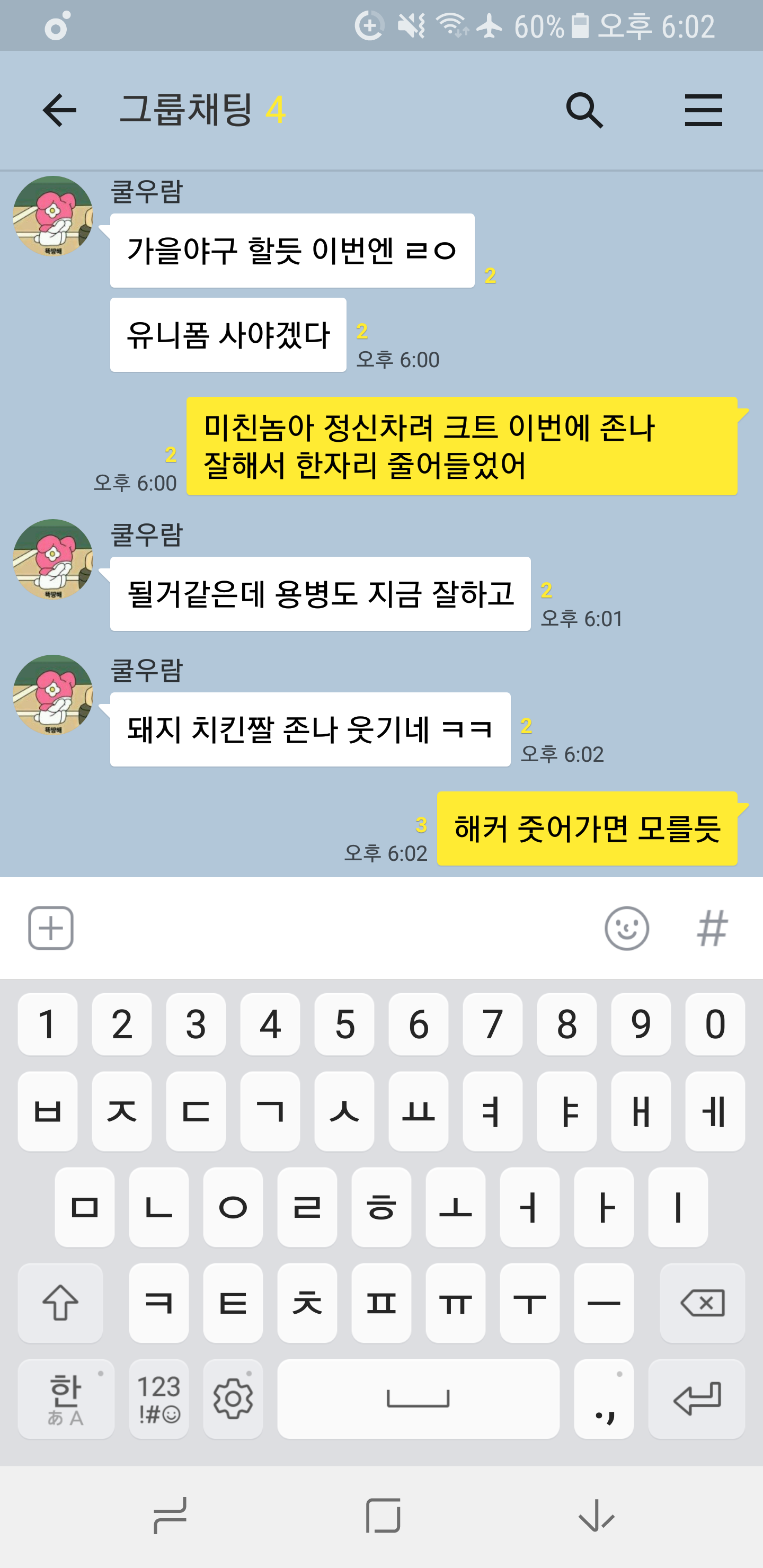
Task: Open the plus attachment menu
Action: point(51,928)
